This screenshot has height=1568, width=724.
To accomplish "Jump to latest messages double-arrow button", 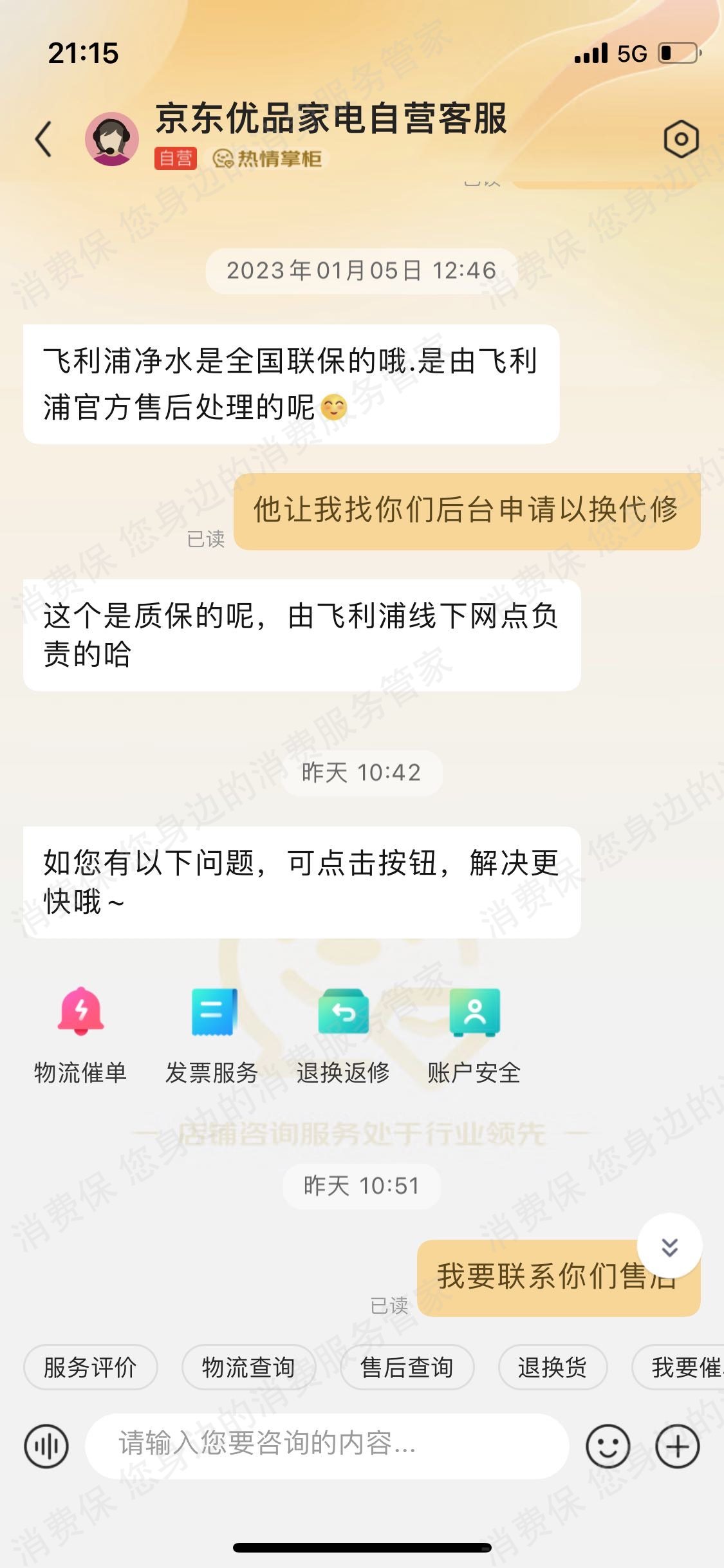I will pyautogui.click(x=669, y=1246).
